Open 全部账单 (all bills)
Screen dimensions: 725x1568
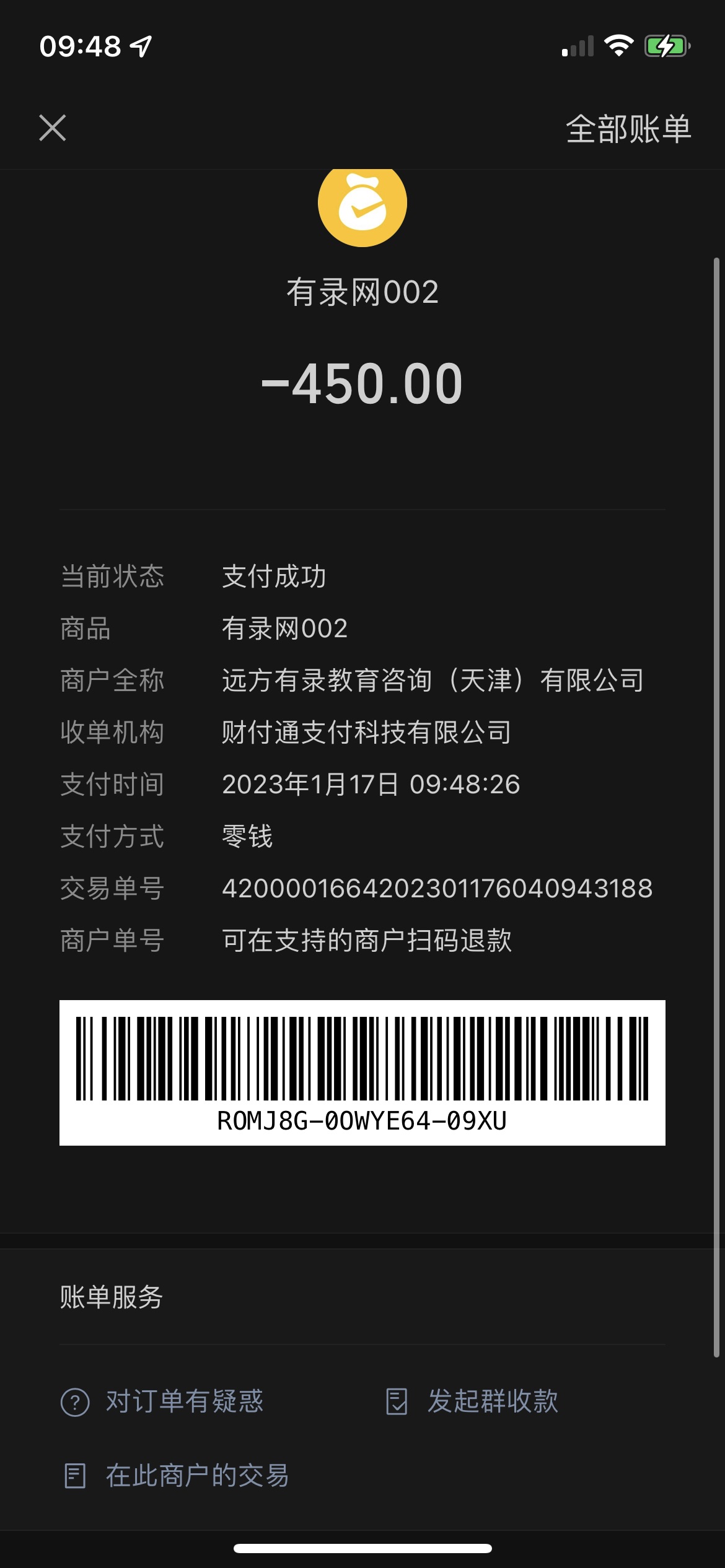coord(628,129)
